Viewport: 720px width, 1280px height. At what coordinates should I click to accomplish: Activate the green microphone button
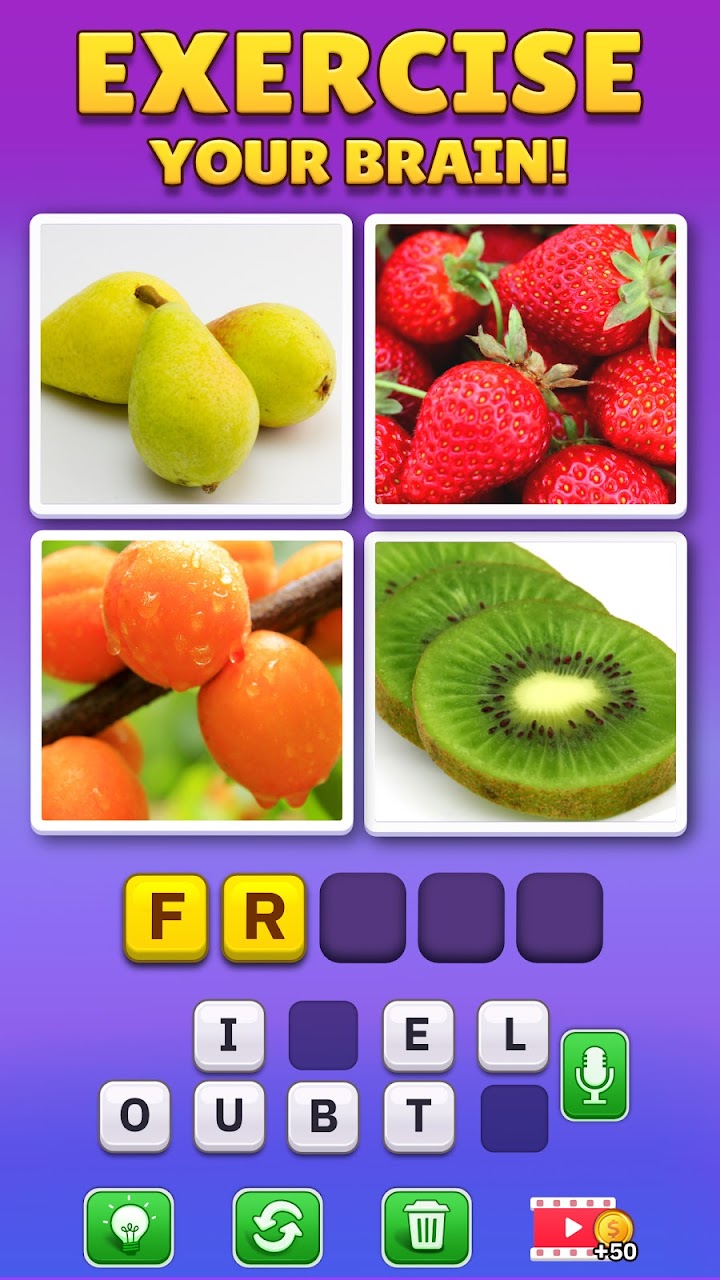click(595, 1075)
